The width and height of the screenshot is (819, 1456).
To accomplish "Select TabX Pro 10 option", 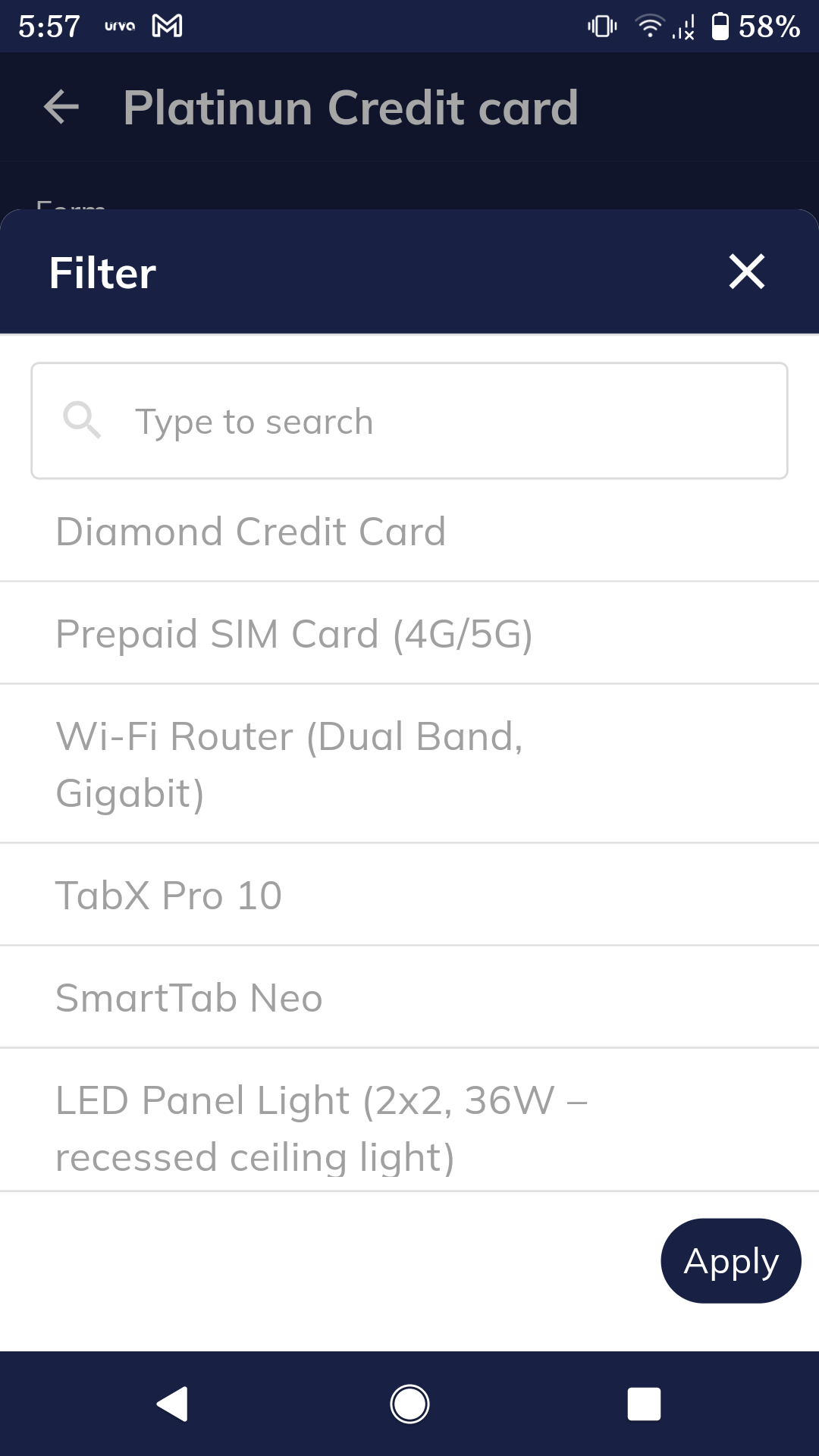I will pos(409,895).
